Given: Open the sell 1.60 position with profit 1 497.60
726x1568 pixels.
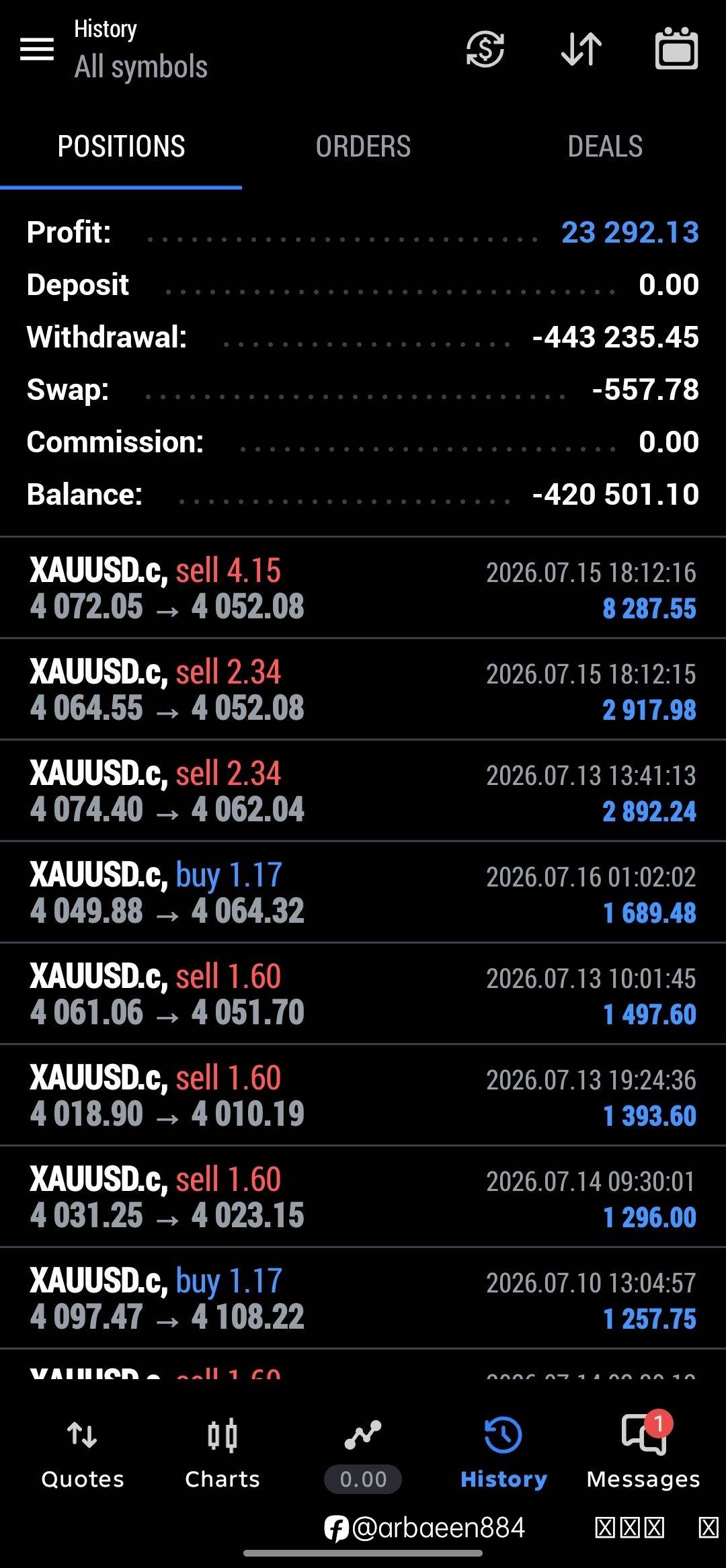Looking at the screenshot, I should (x=363, y=994).
